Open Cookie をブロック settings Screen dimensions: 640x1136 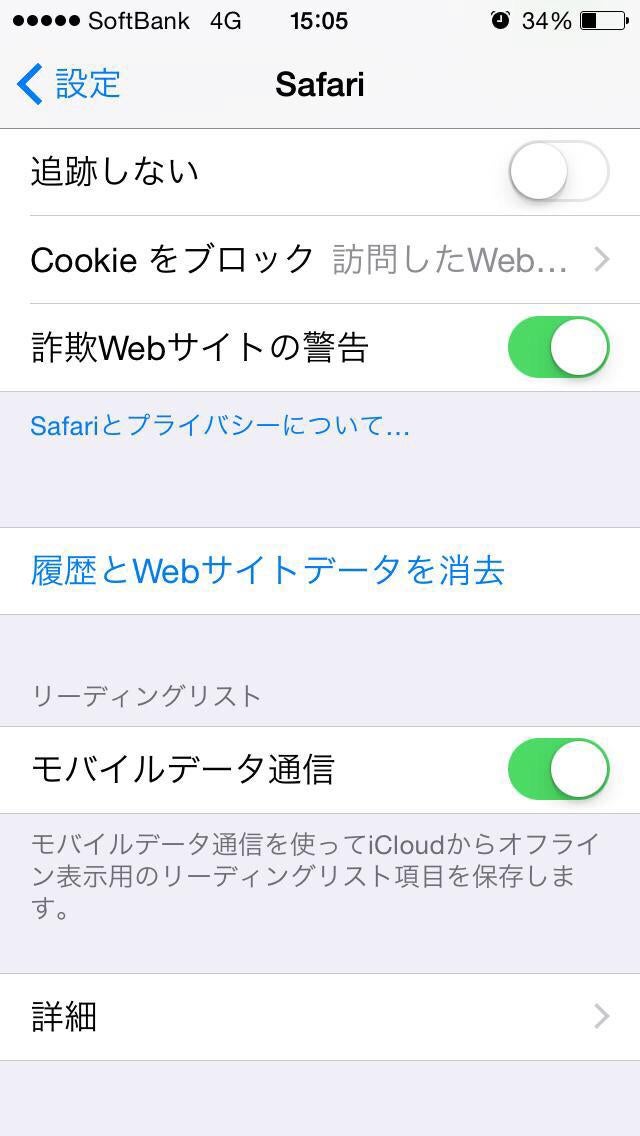coord(320,259)
